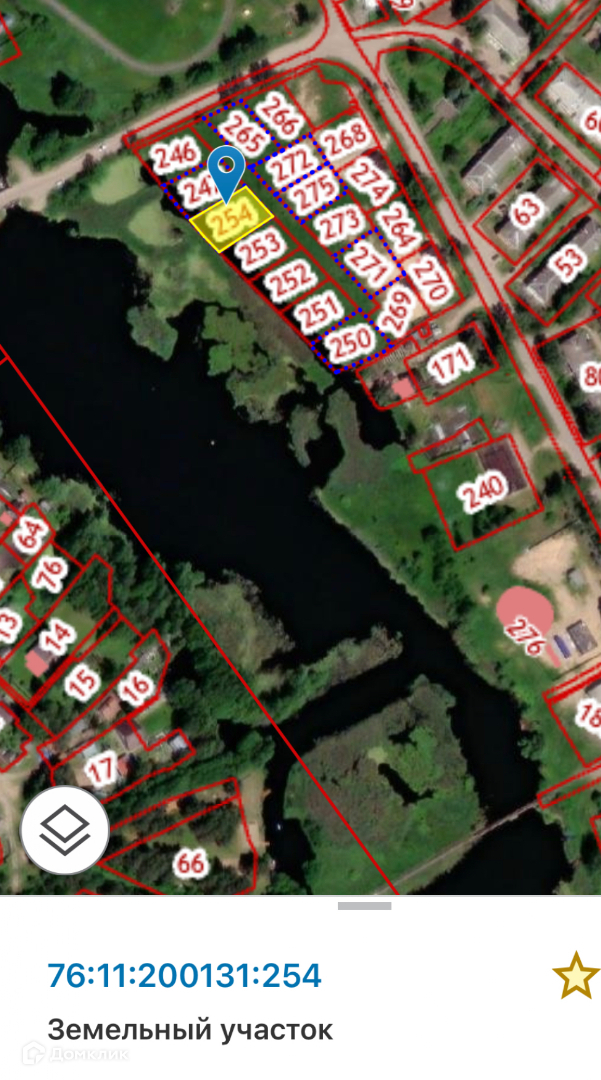Select parcel 171 on the map

pos(450,363)
